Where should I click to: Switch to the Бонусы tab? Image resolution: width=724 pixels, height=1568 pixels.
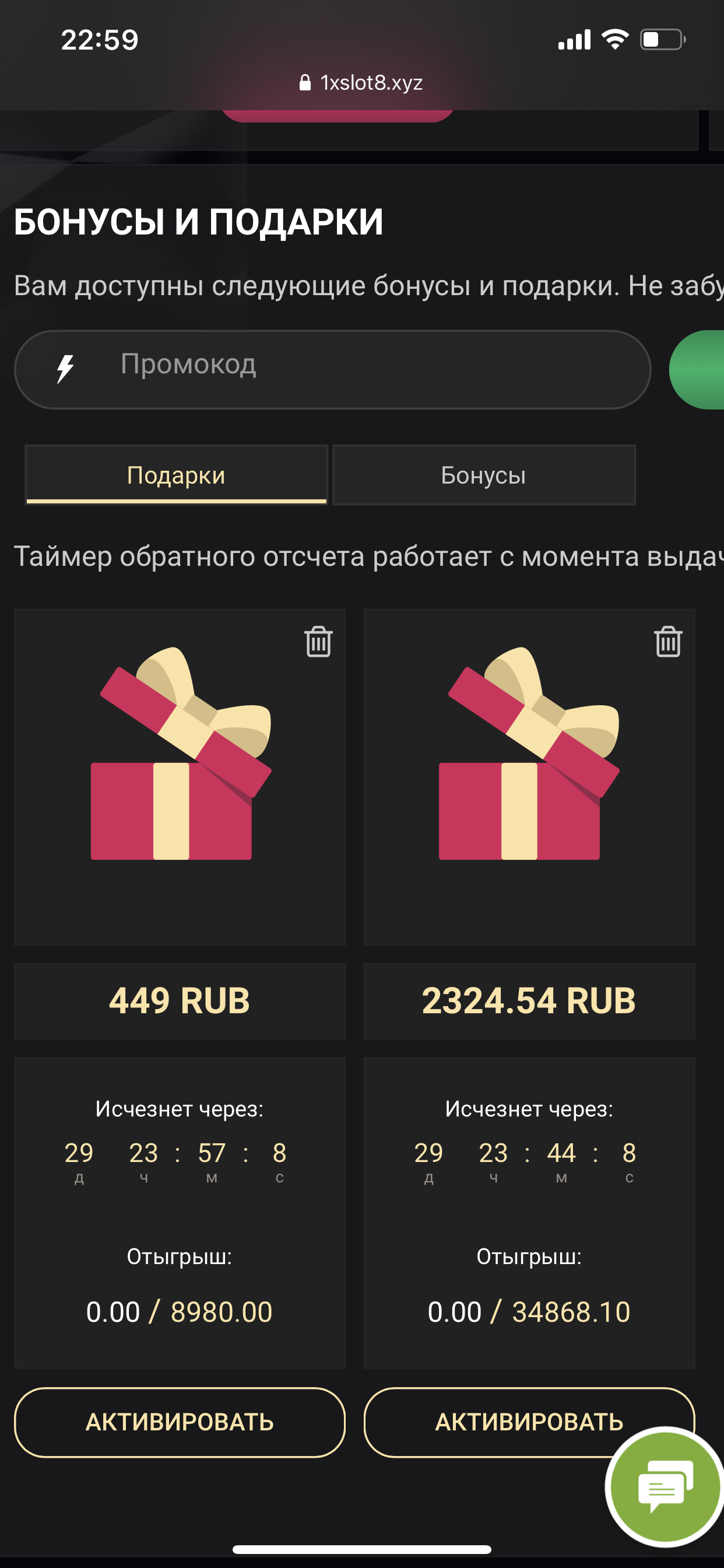click(484, 475)
